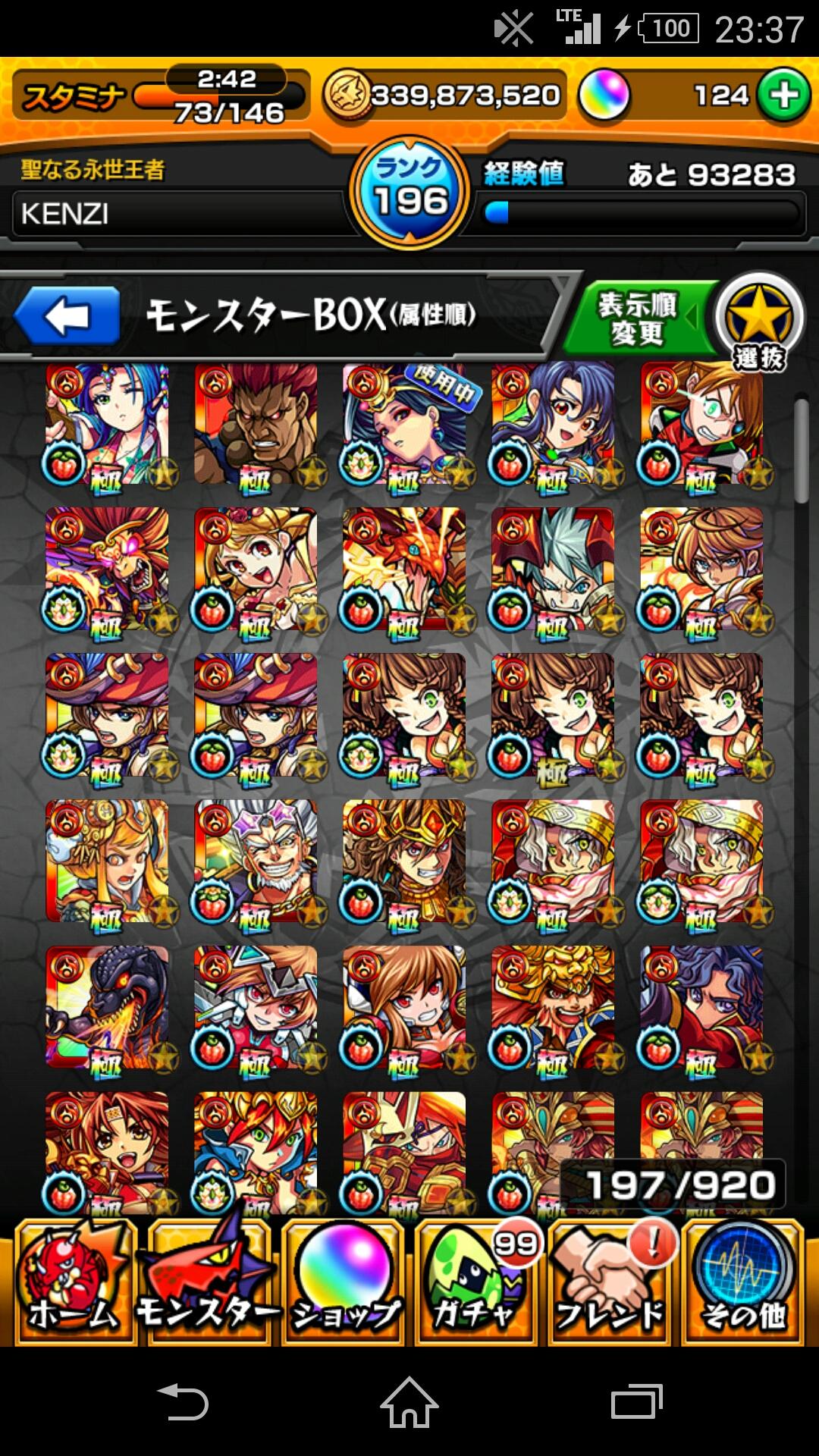Select the monster marked 使用中

406,425
